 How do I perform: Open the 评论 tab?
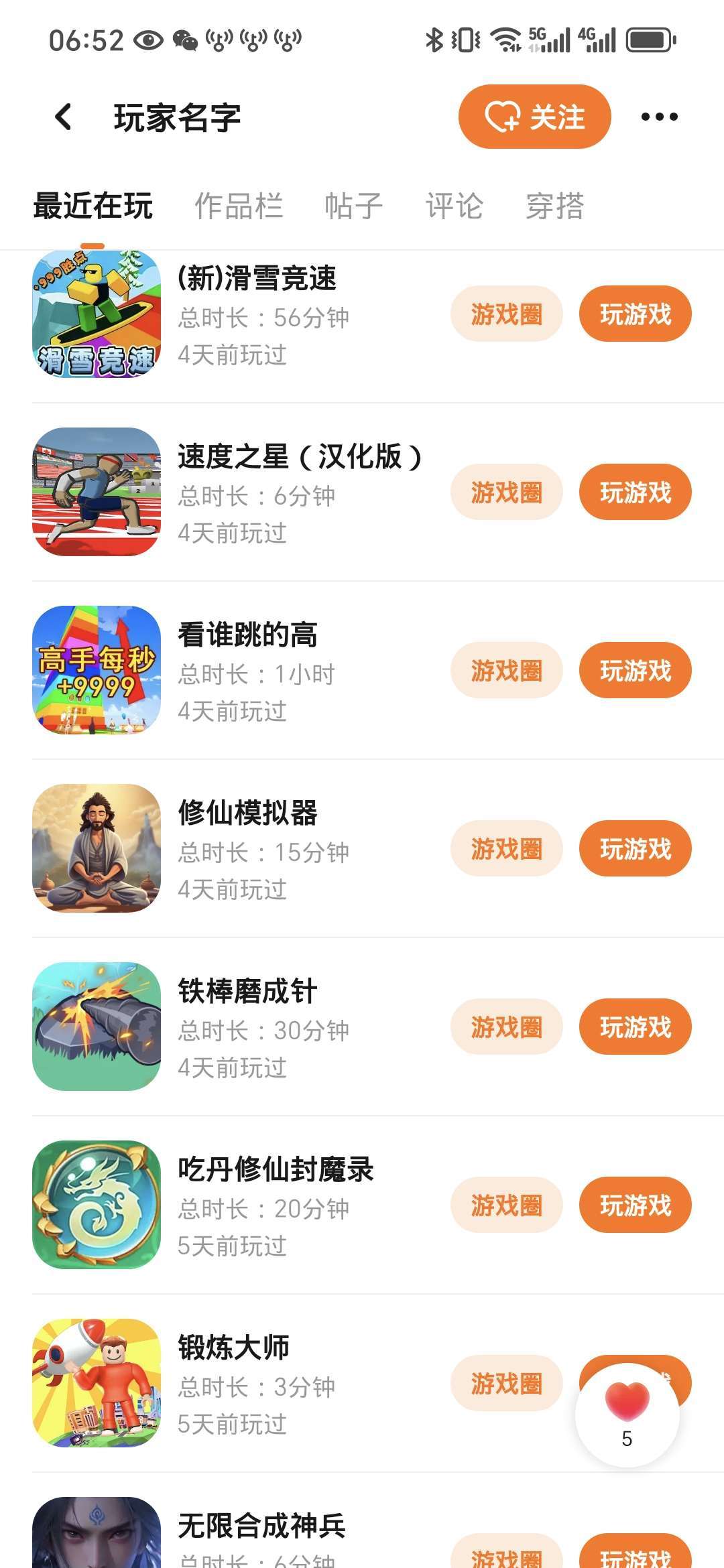pos(454,206)
